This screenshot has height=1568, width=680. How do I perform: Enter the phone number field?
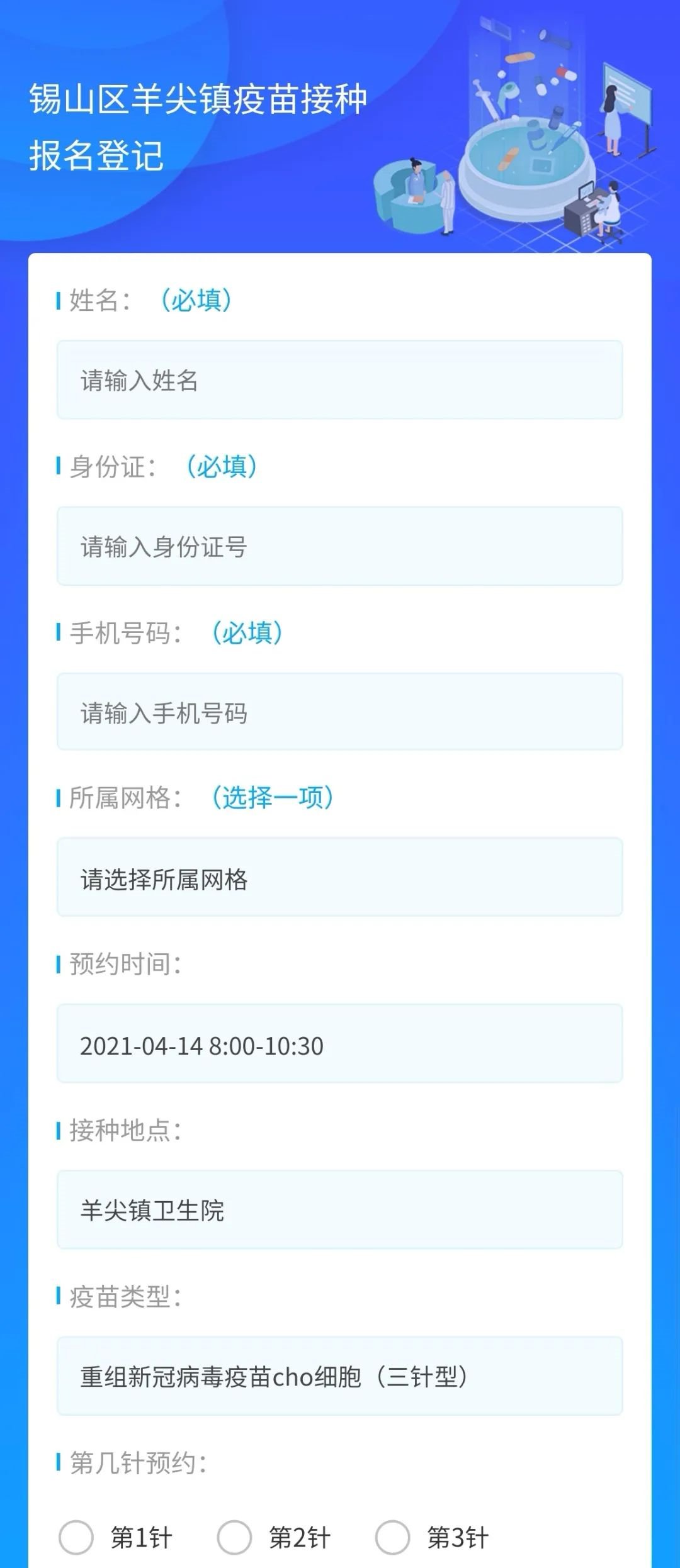[x=339, y=712]
